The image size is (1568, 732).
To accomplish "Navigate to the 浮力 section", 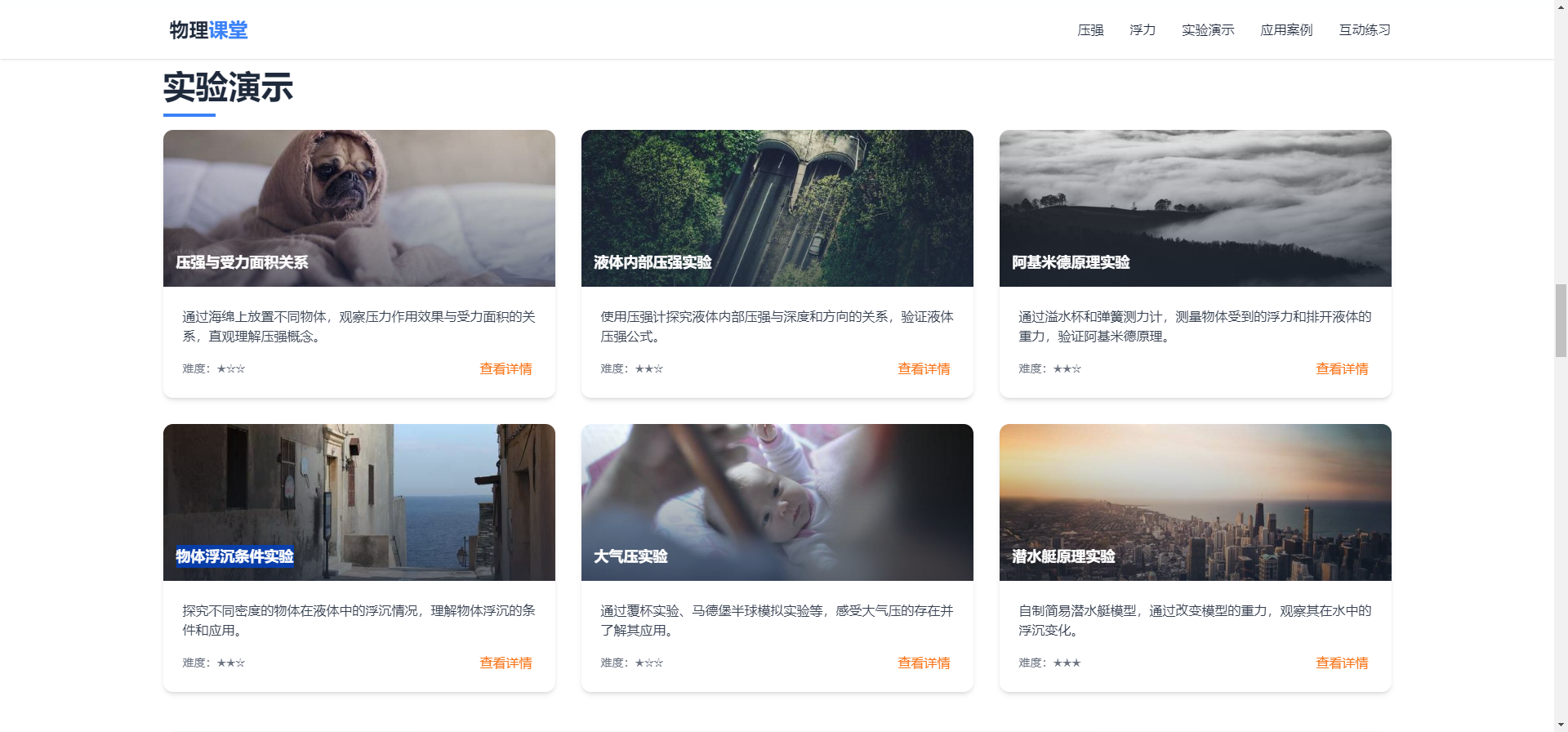I will 1142,30.
